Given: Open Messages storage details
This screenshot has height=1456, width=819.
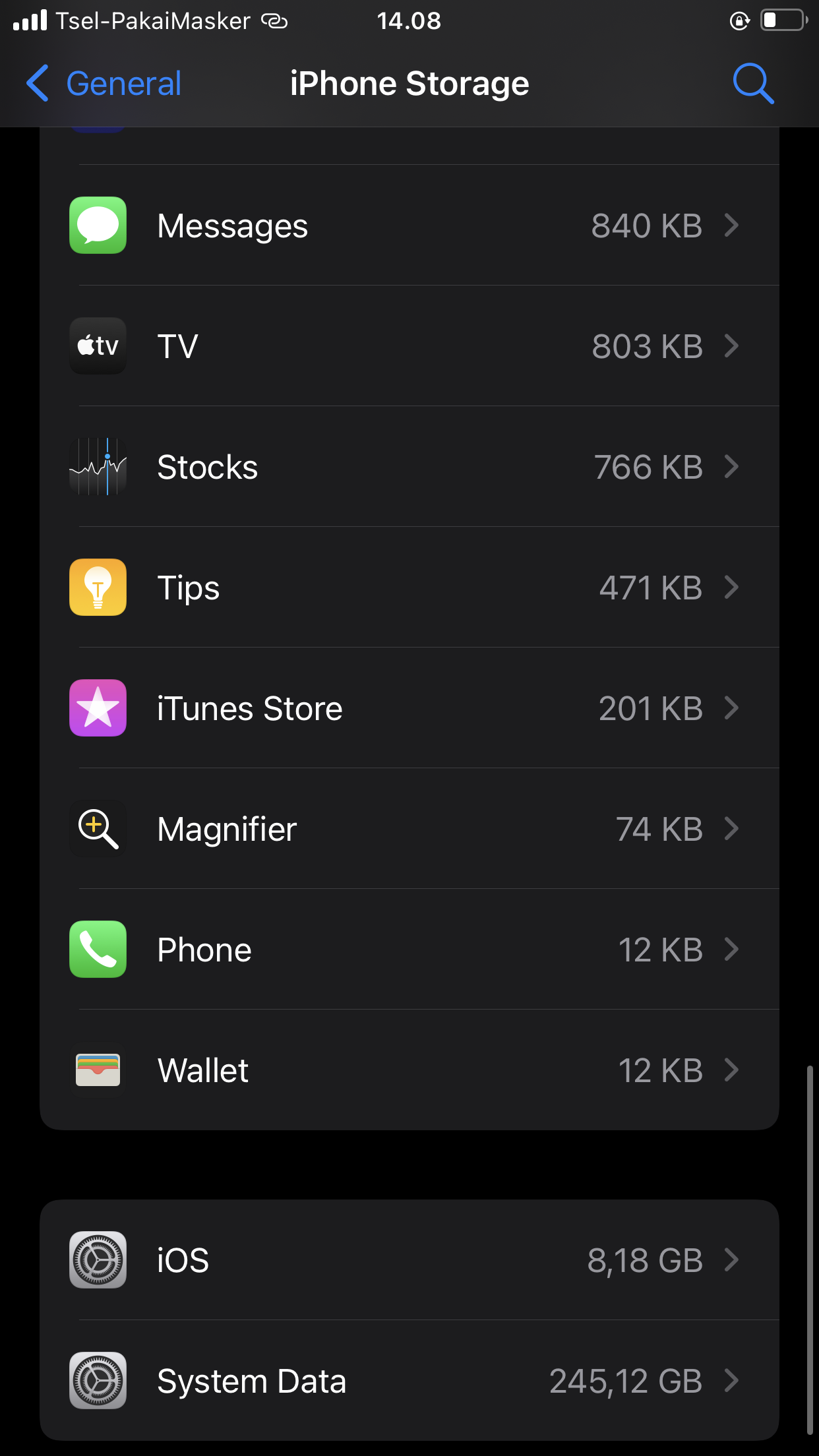Looking at the screenshot, I should click(x=409, y=226).
